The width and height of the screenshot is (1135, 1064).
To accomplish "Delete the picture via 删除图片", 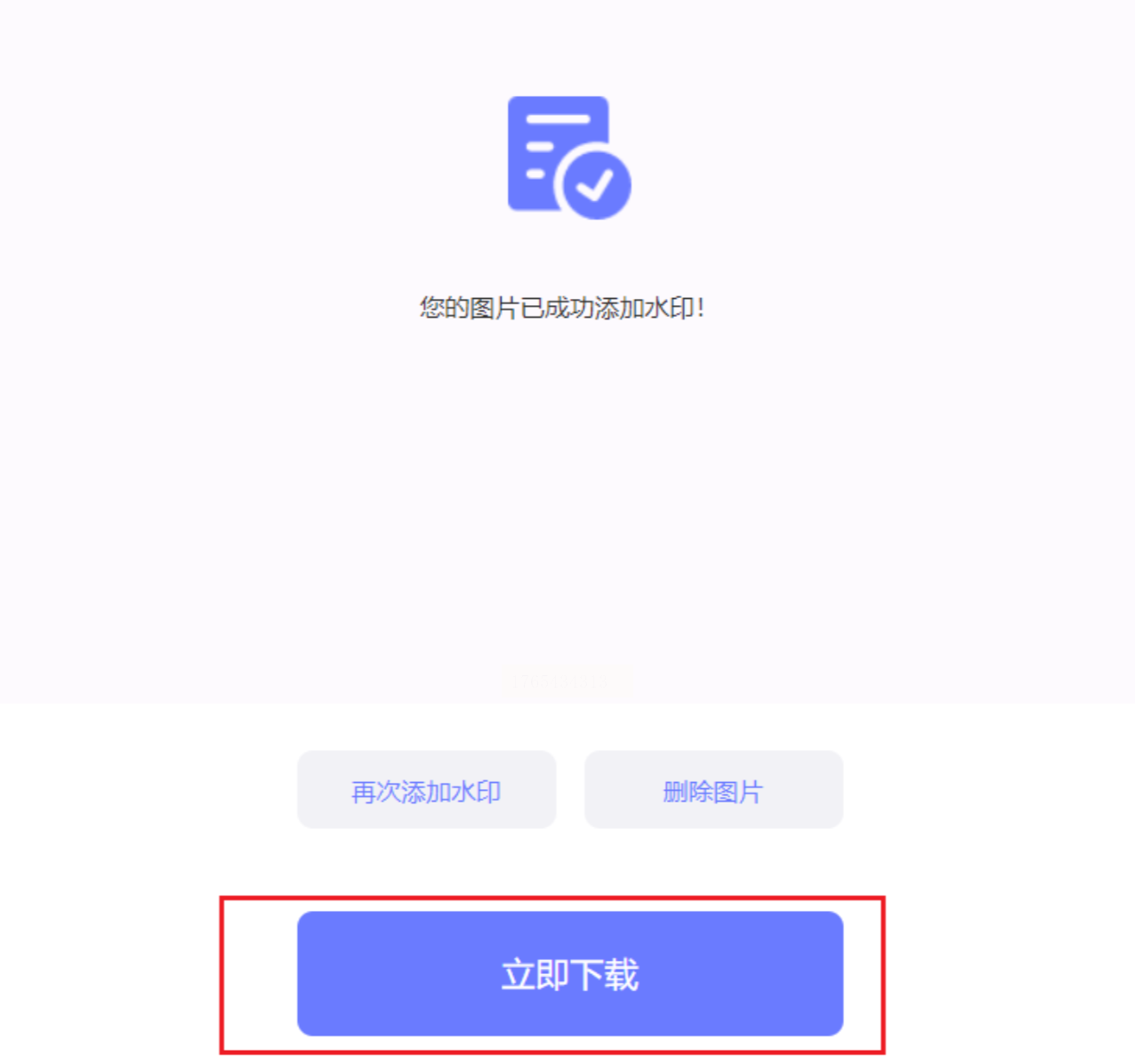I will [x=712, y=790].
